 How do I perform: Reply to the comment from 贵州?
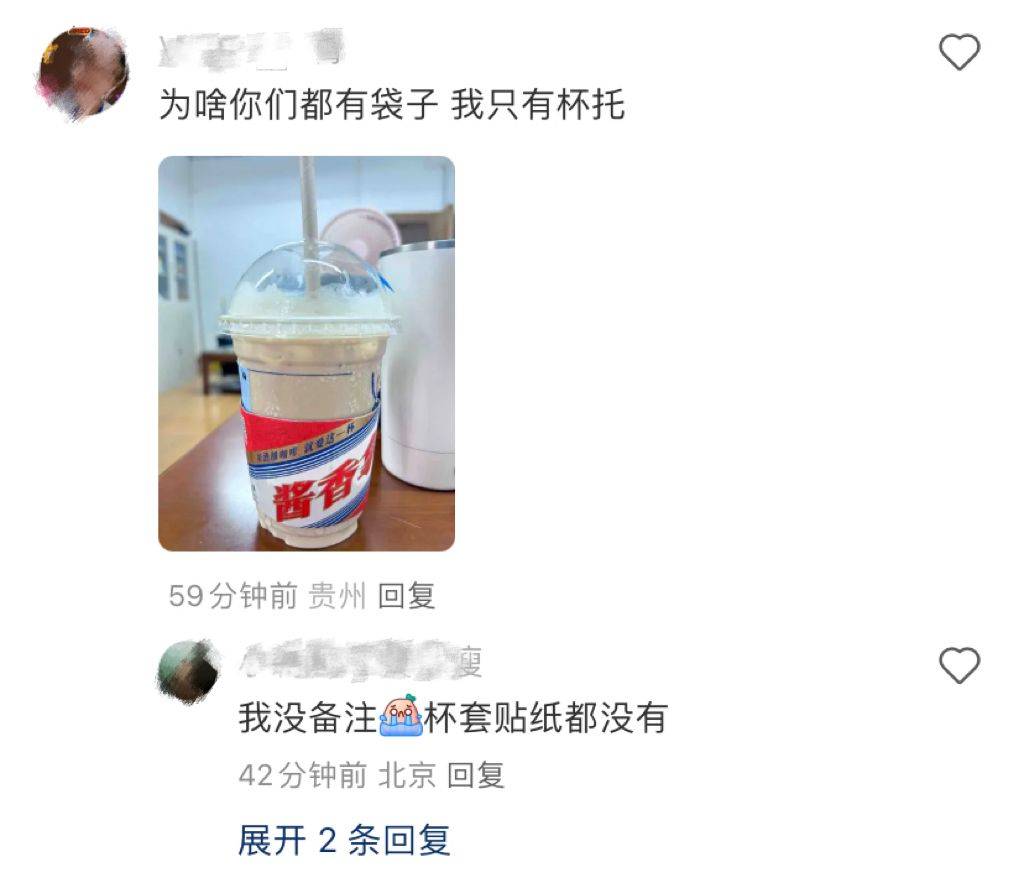(407, 596)
